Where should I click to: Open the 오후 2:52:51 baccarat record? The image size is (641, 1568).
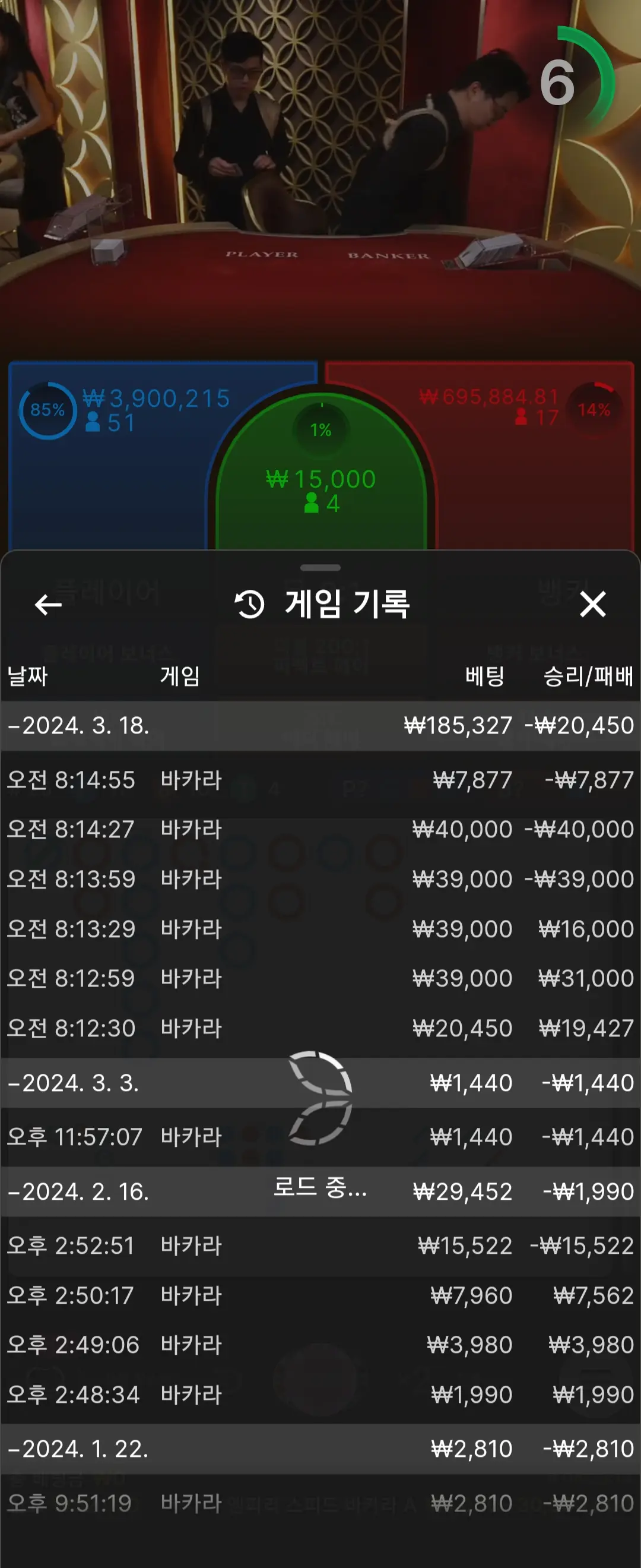(x=320, y=1246)
